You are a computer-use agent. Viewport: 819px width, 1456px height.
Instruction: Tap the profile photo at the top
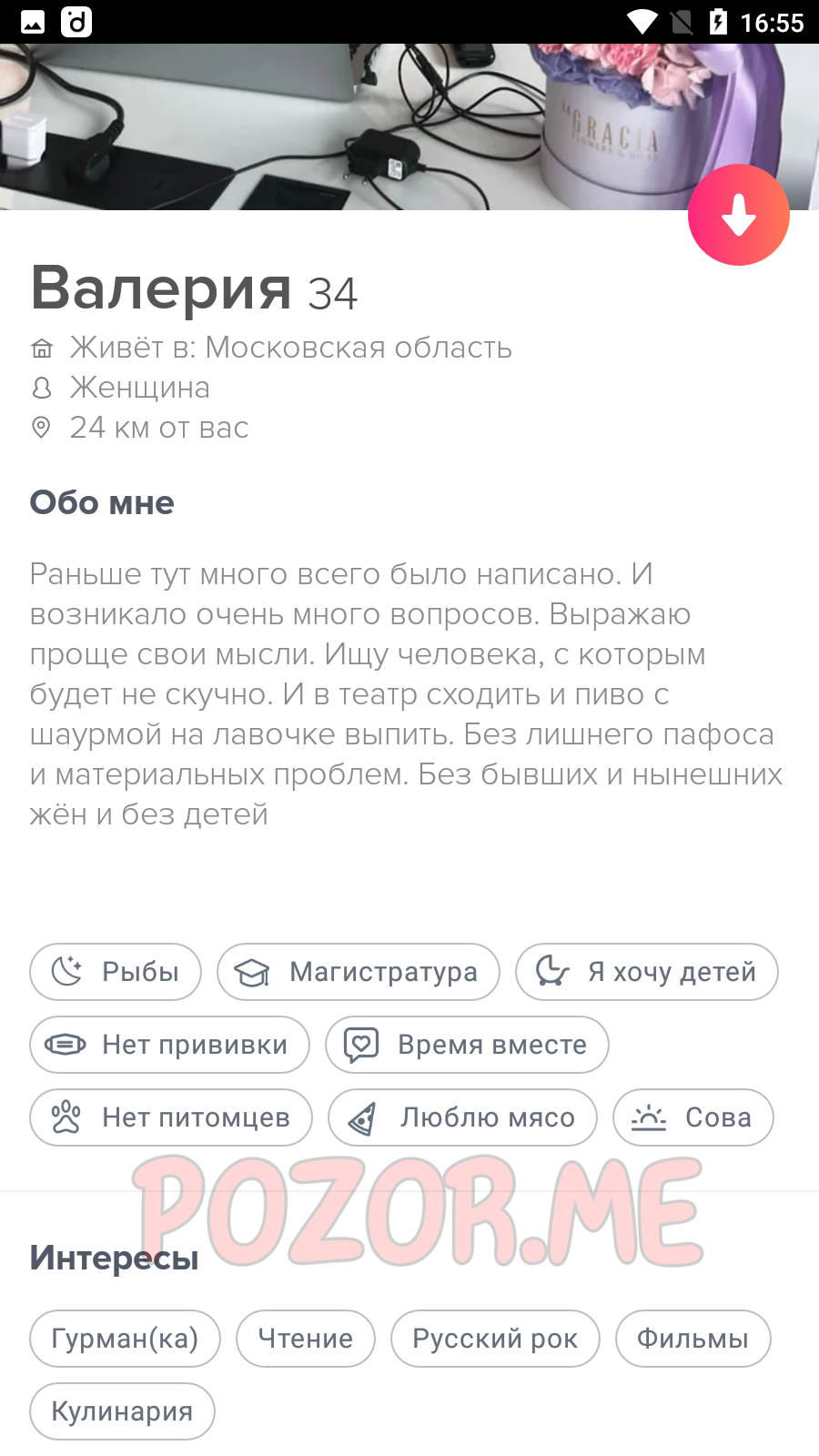409,126
